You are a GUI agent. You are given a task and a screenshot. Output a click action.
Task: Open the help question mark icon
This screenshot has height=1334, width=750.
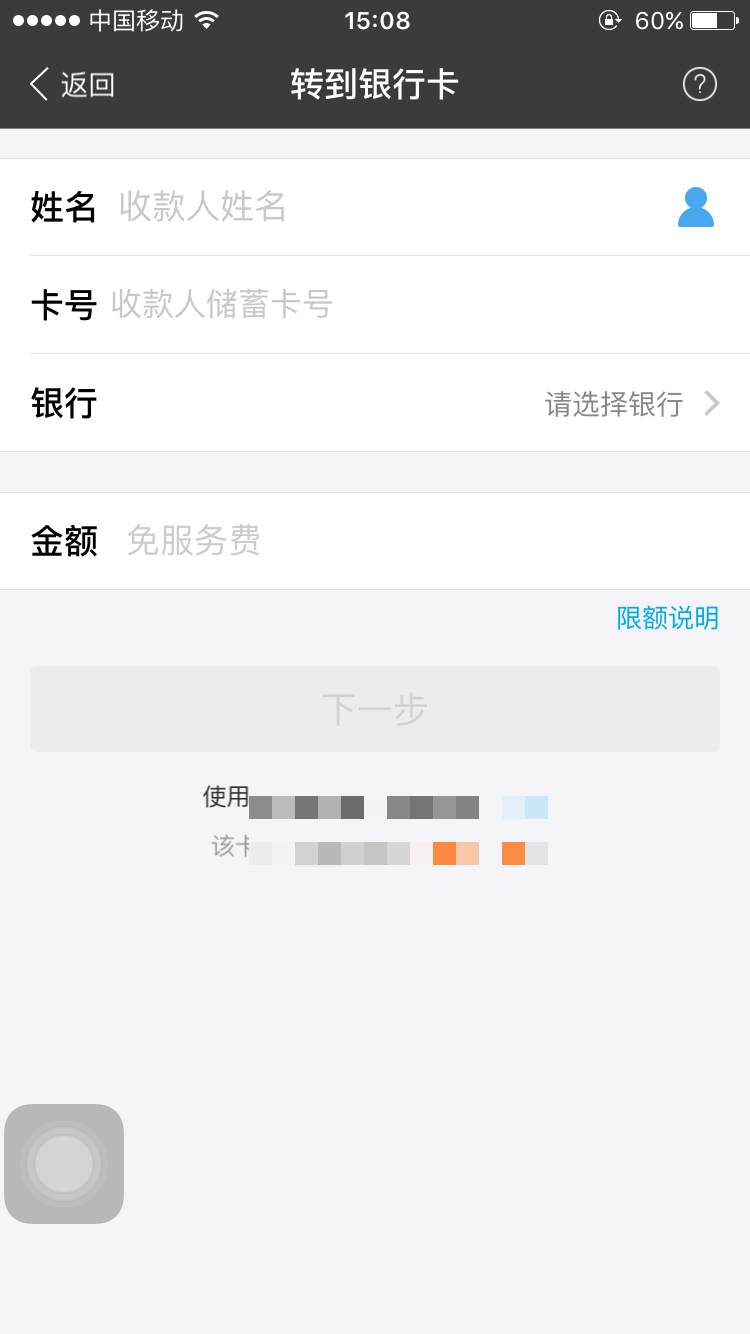699,85
